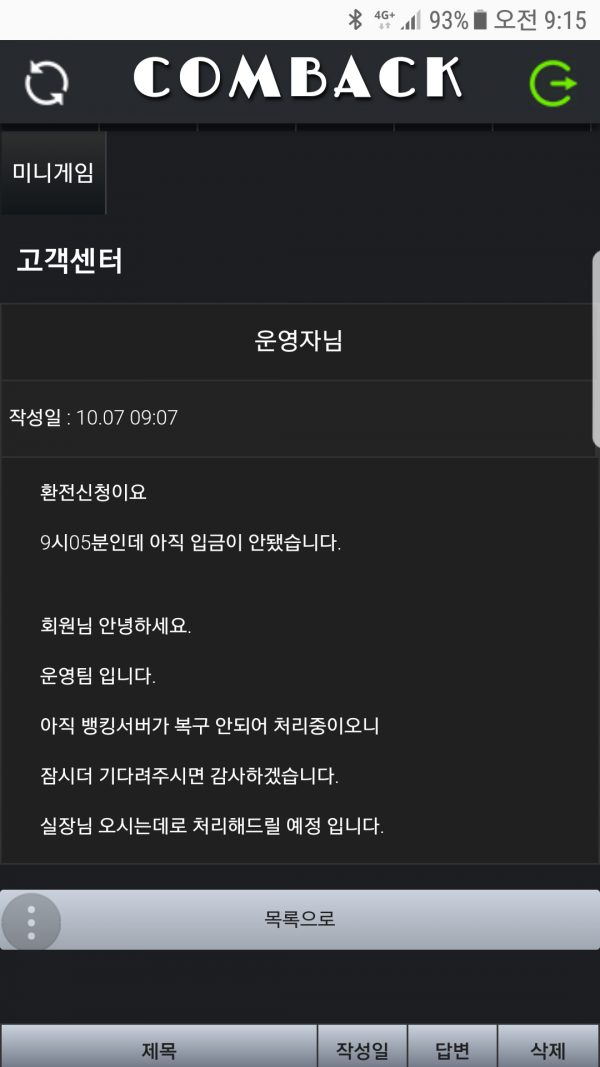Go back to list via 목록으로
This screenshot has width=600, height=1067.
[x=300, y=919]
